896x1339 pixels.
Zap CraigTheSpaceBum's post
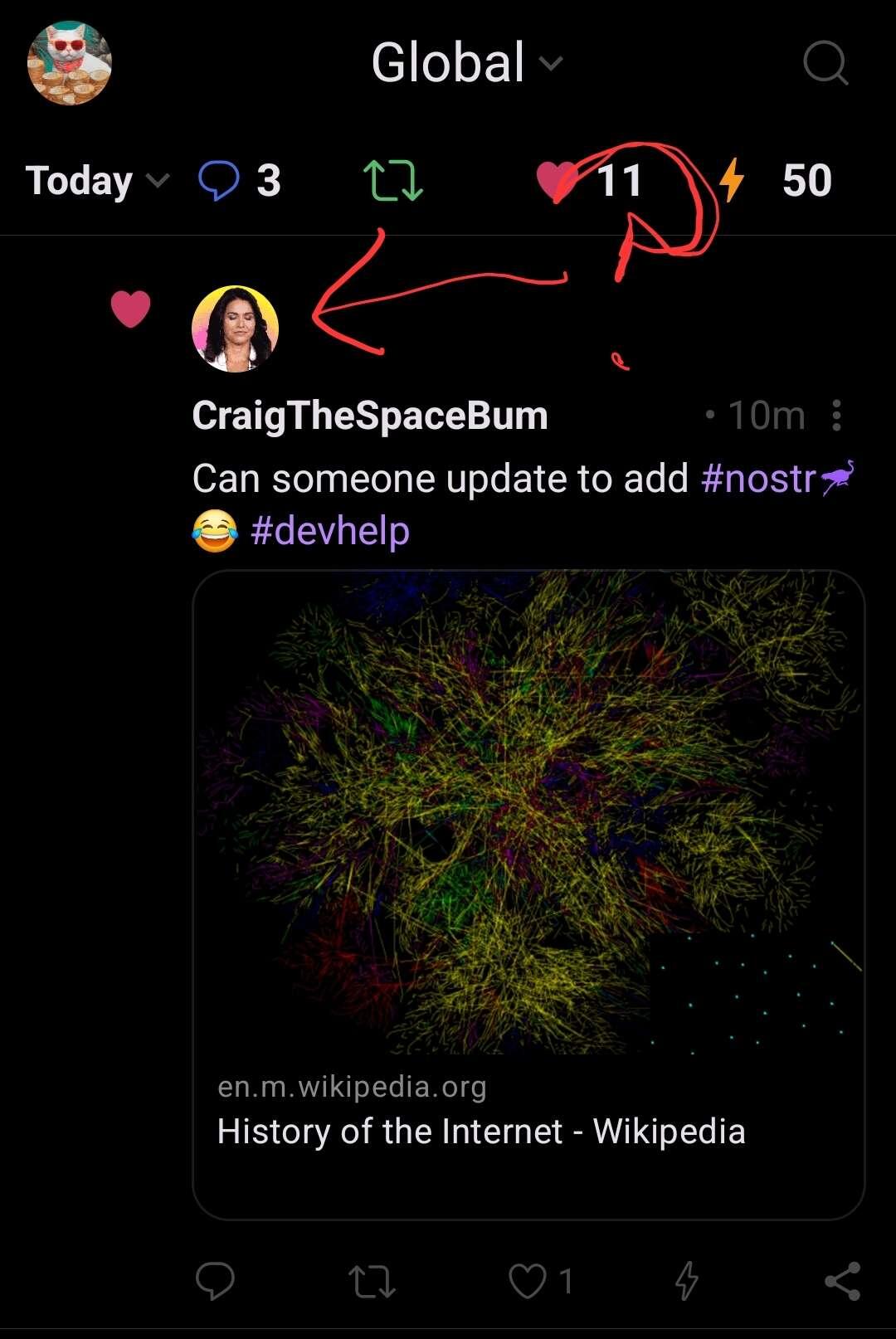pyautogui.click(x=686, y=1280)
